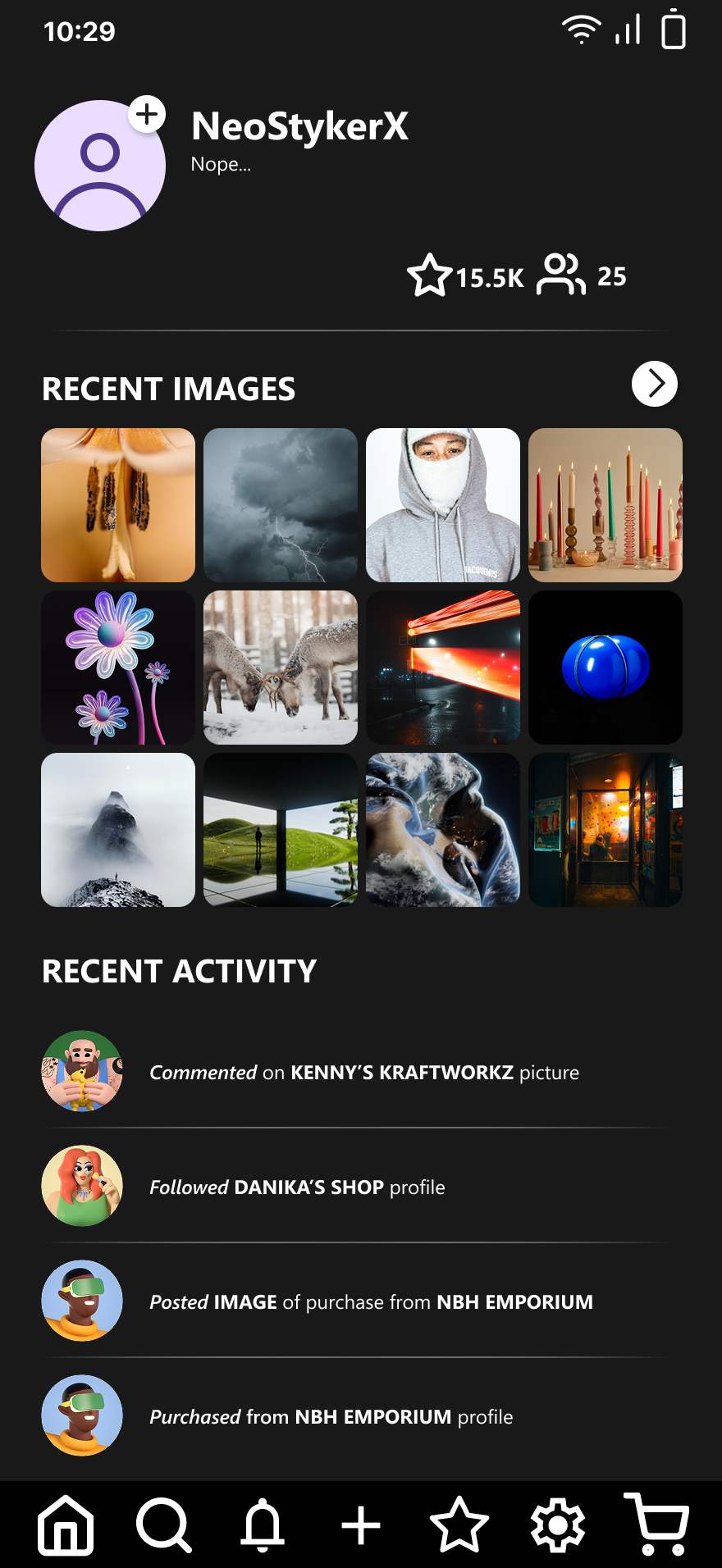Open the storm cloud lightning image
Viewport: 722px width, 1568px height.
(281, 505)
